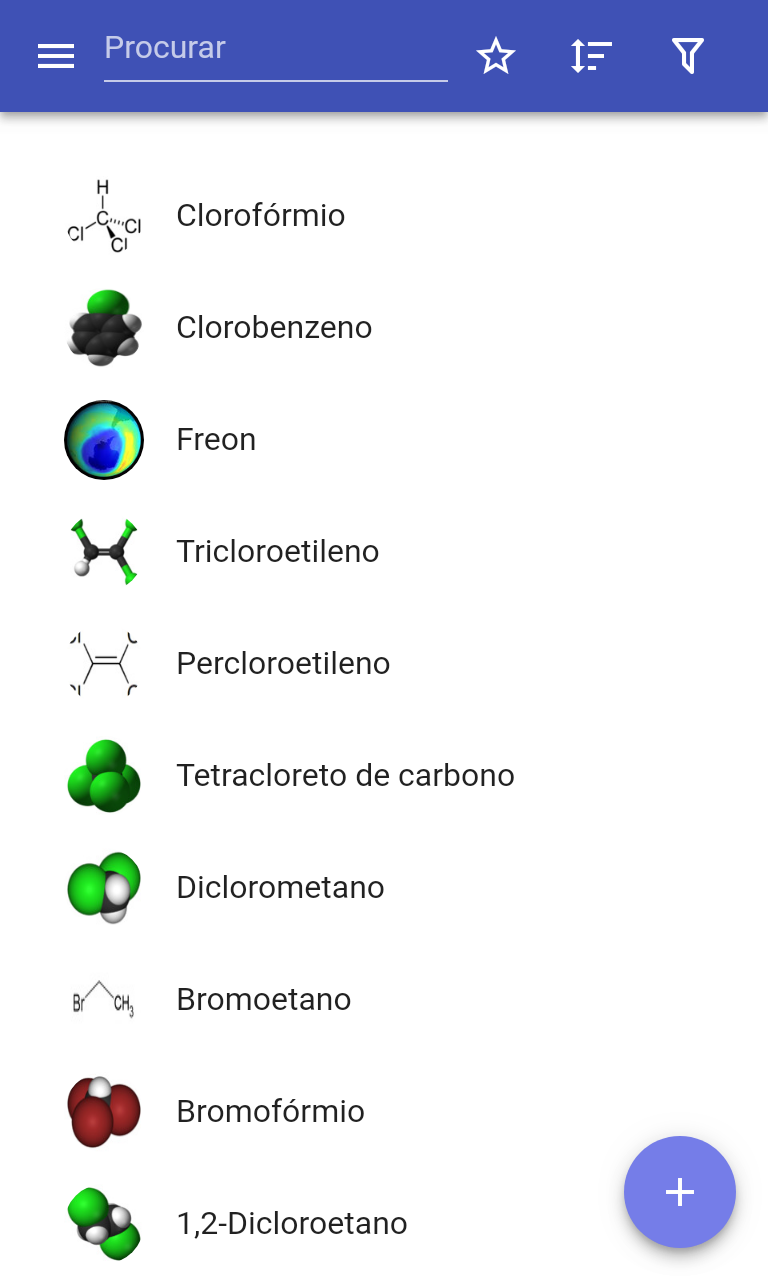The image size is (768, 1280).
Task: Open the 1,2-Dicloroetano row
Action: (x=291, y=1224)
